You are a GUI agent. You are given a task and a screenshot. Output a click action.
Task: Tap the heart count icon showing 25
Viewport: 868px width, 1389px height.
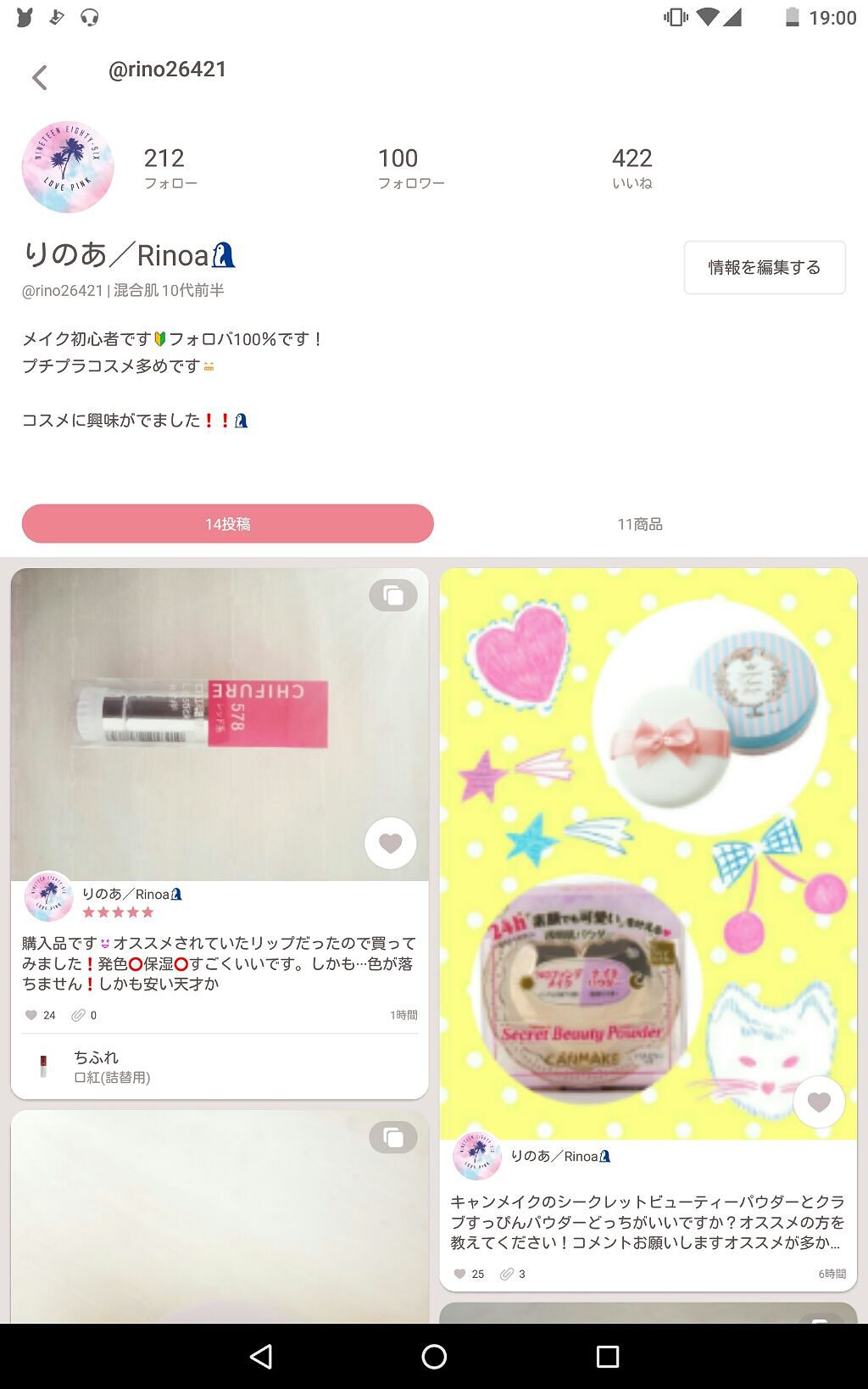[x=459, y=1274]
